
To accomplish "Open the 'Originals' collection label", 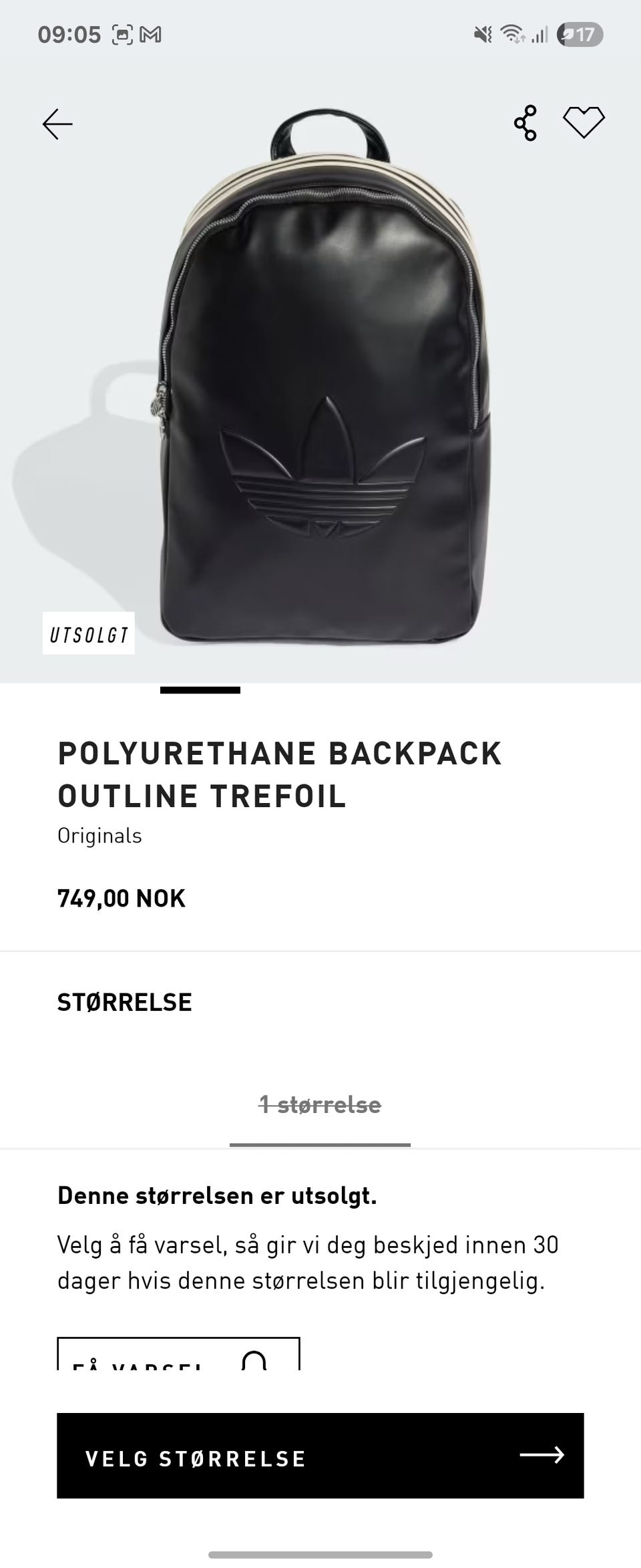I will pos(99,834).
